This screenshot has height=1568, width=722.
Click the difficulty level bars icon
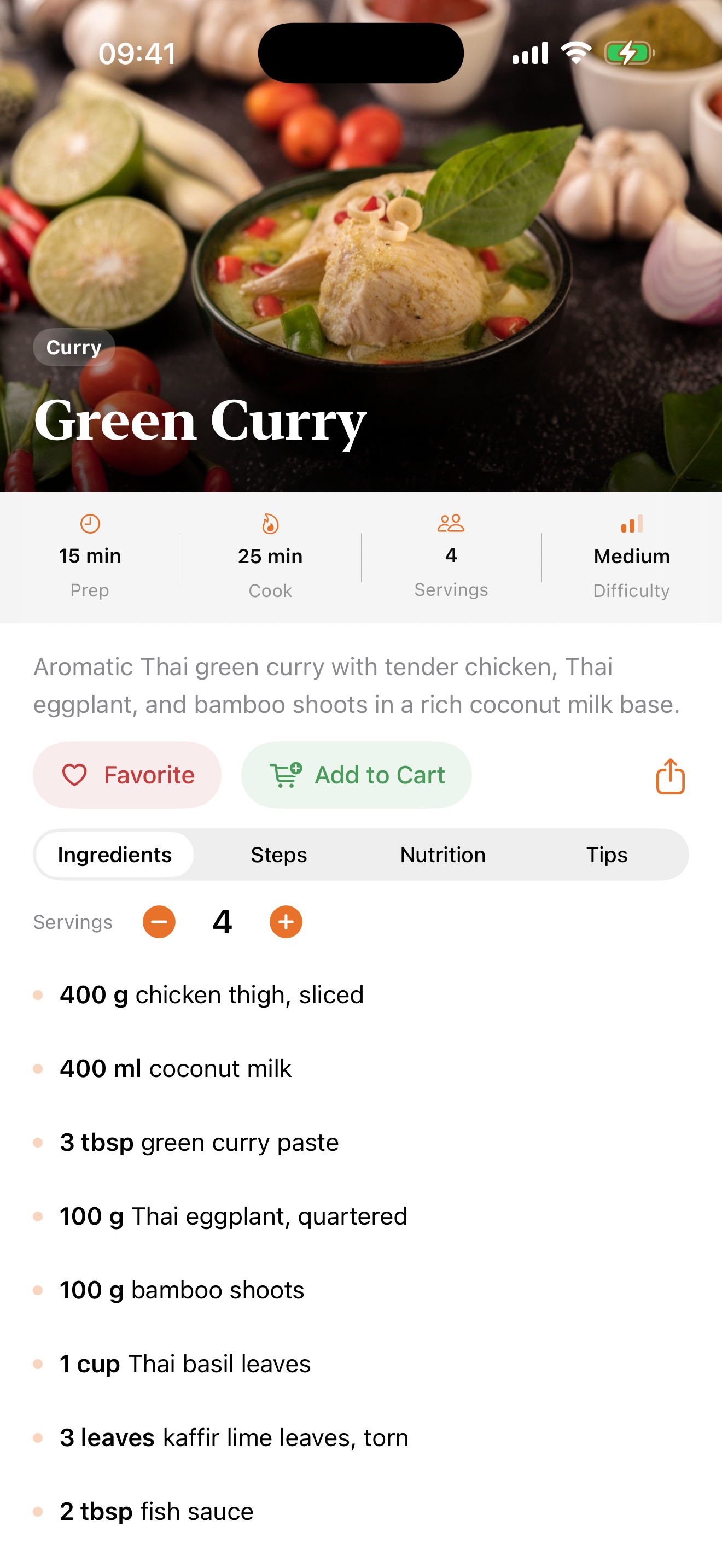click(x=632, y=523)
